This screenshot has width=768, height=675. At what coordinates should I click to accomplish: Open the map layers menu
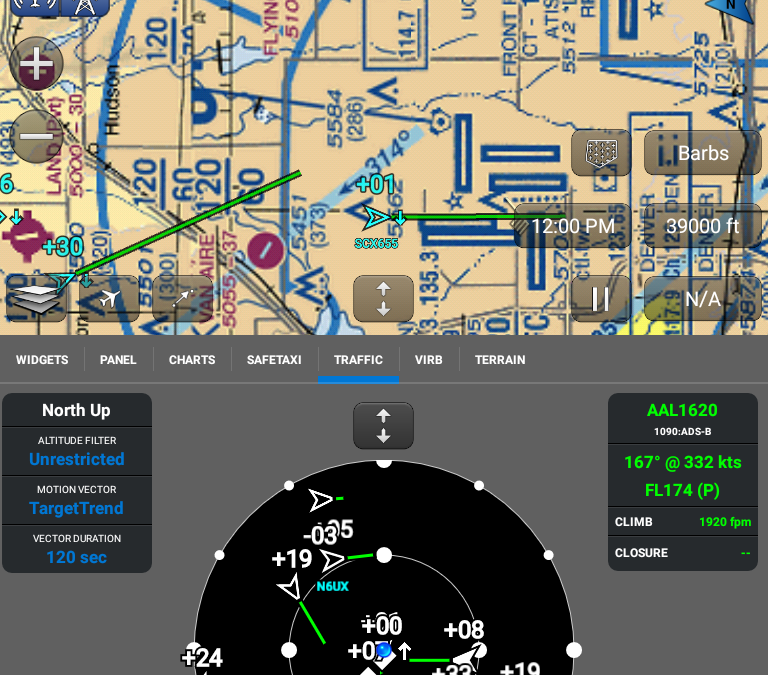point(36,298)
